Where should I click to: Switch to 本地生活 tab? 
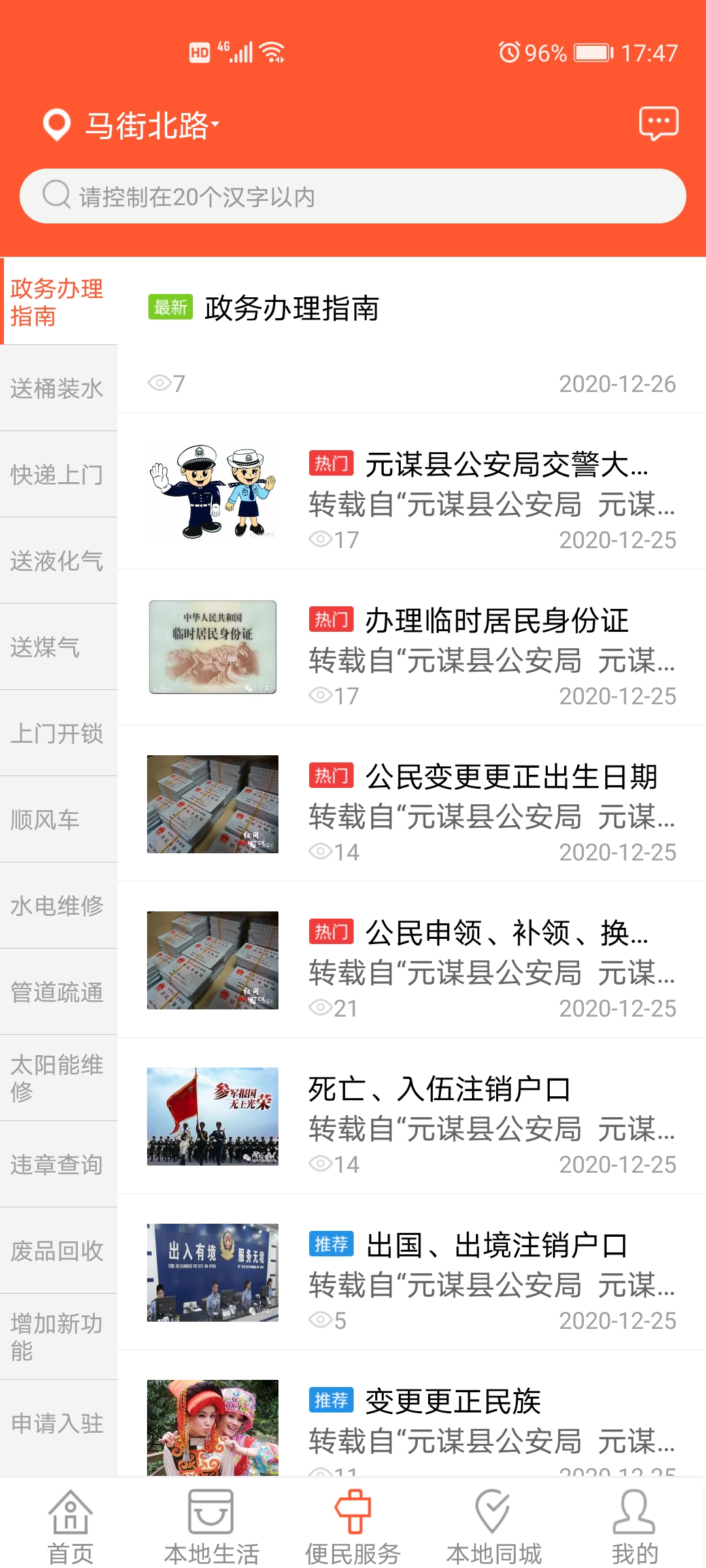[211, 1526]
